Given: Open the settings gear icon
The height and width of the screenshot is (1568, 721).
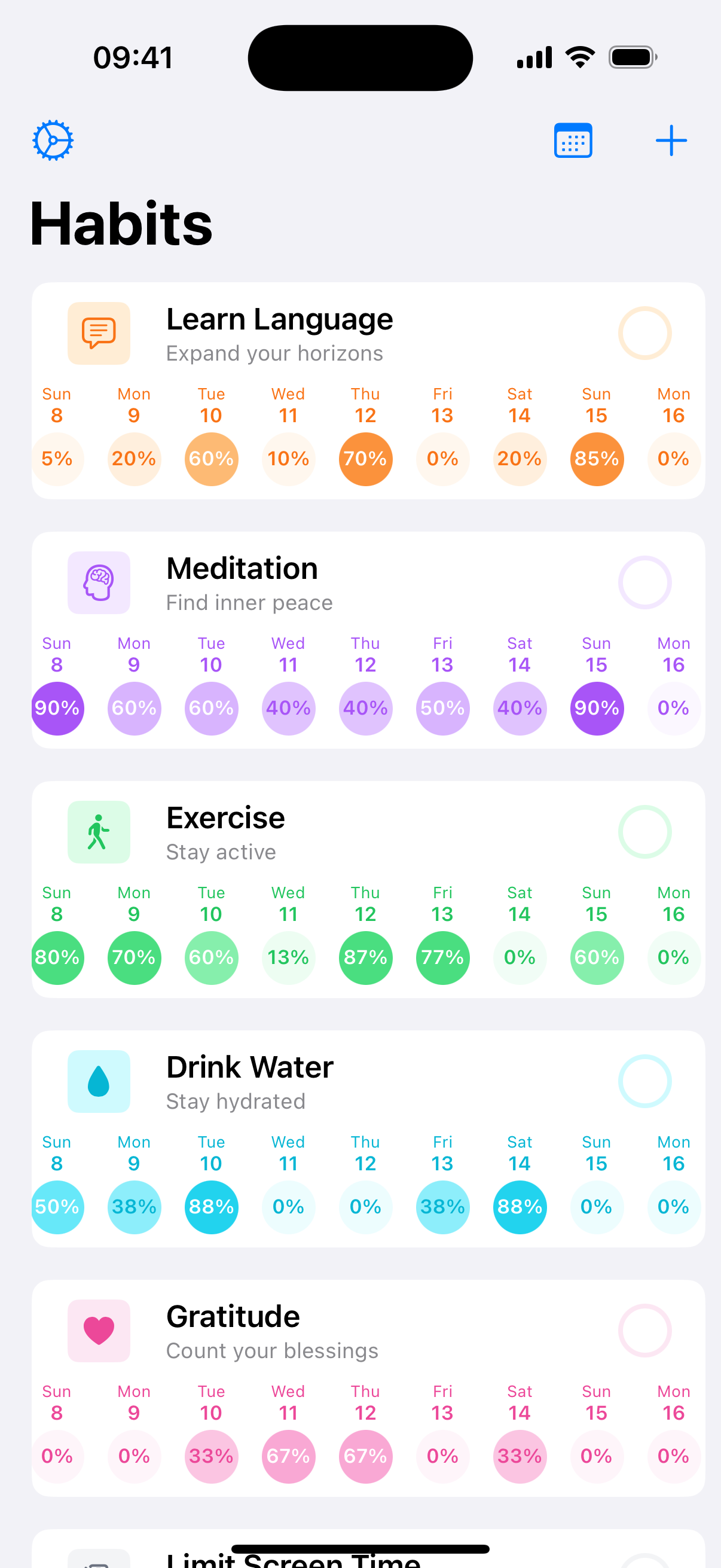Looking at the screenshot, I should 53,139.
